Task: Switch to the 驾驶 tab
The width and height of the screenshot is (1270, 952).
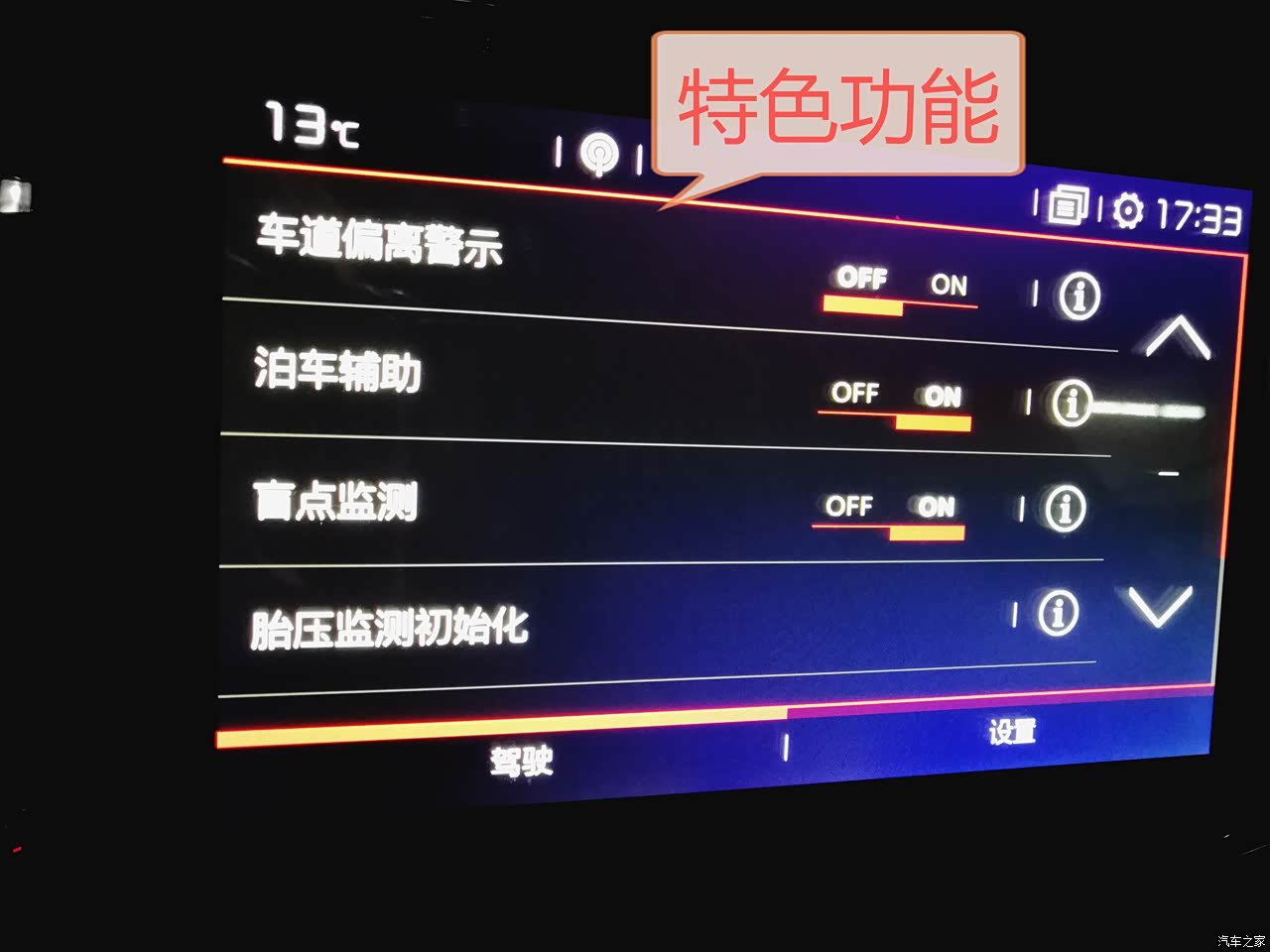Action: coord(521,762)
